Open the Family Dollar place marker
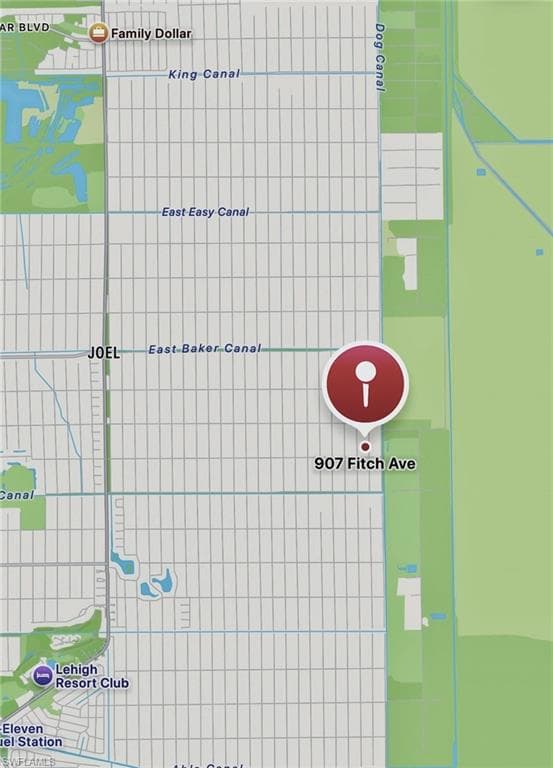Image resolution: width=553 pixels, height=768 pixels. tap(98, 33)
